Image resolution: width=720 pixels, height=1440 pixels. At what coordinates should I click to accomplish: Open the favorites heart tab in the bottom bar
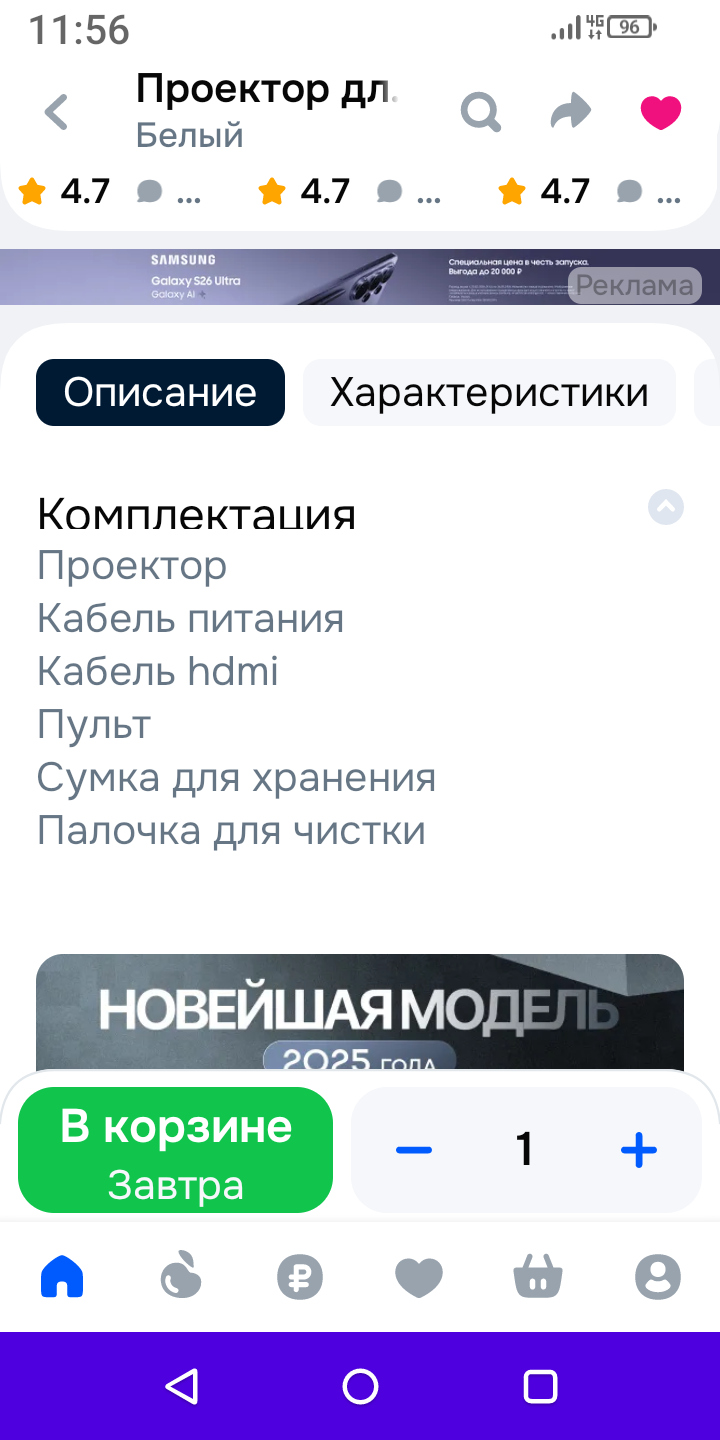coord(419,1277)
